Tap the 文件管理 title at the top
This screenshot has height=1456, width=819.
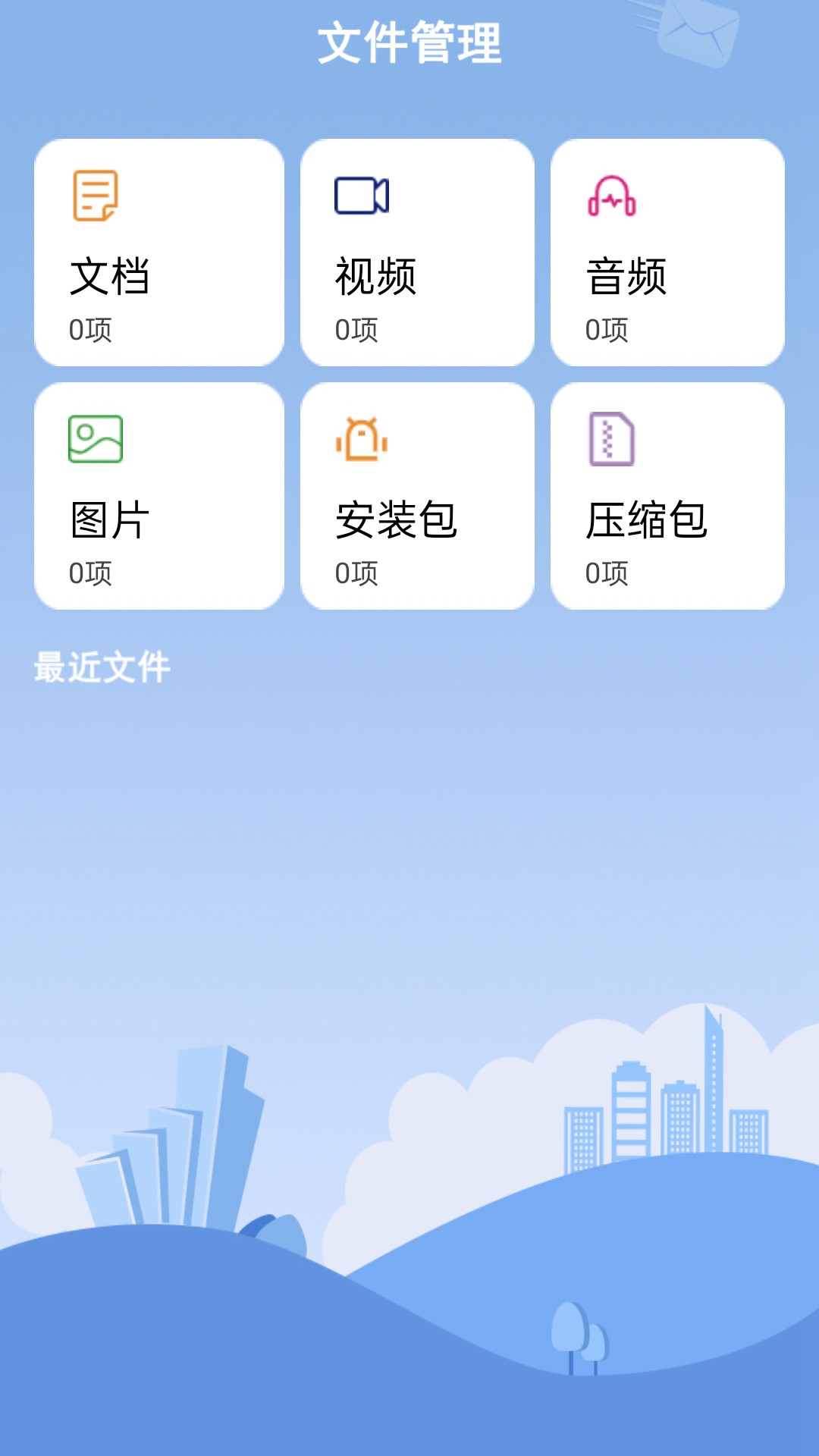coord(409,39)
